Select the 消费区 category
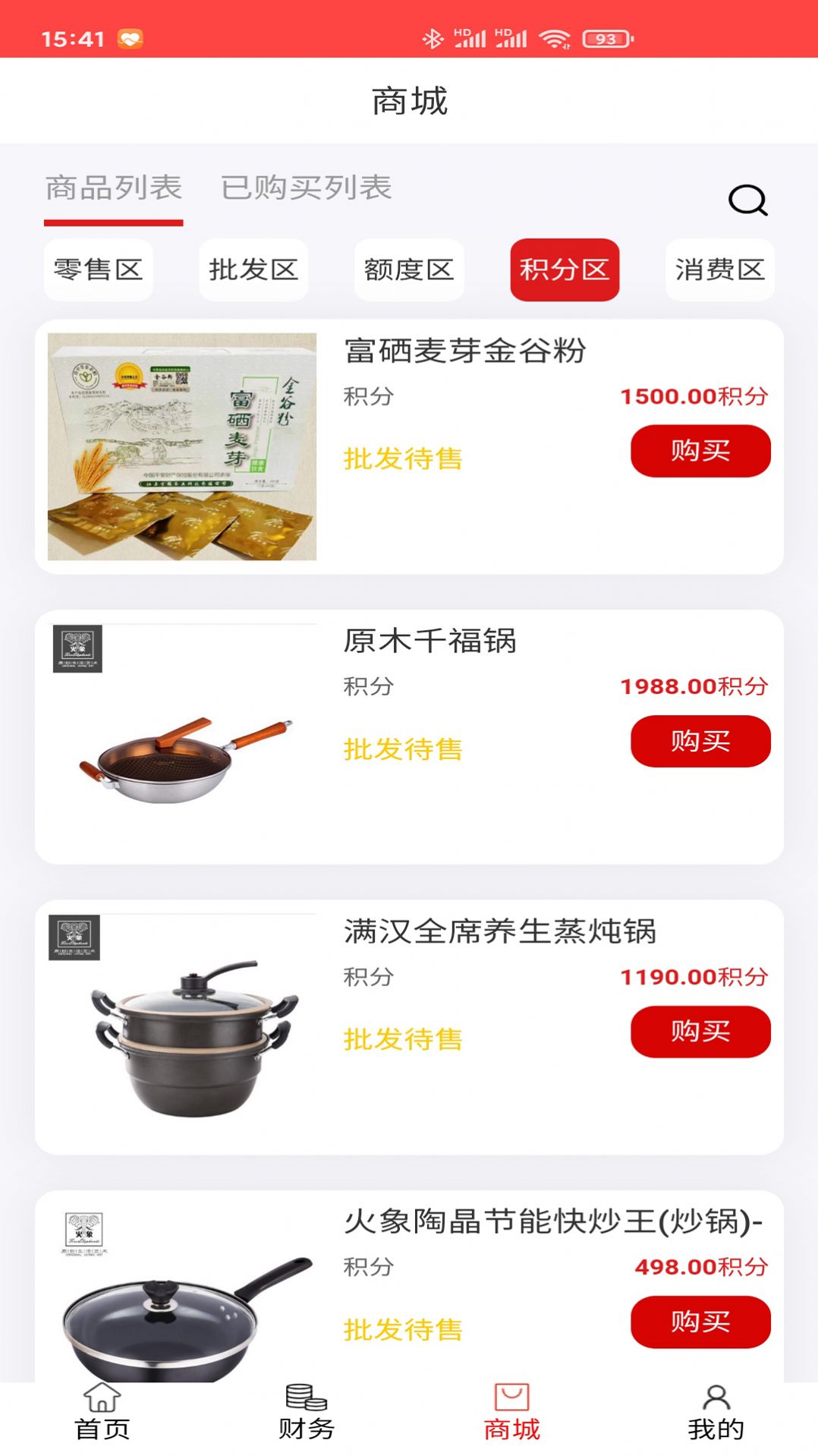This screenshot has width=818, height=1456. pos(719,270)
